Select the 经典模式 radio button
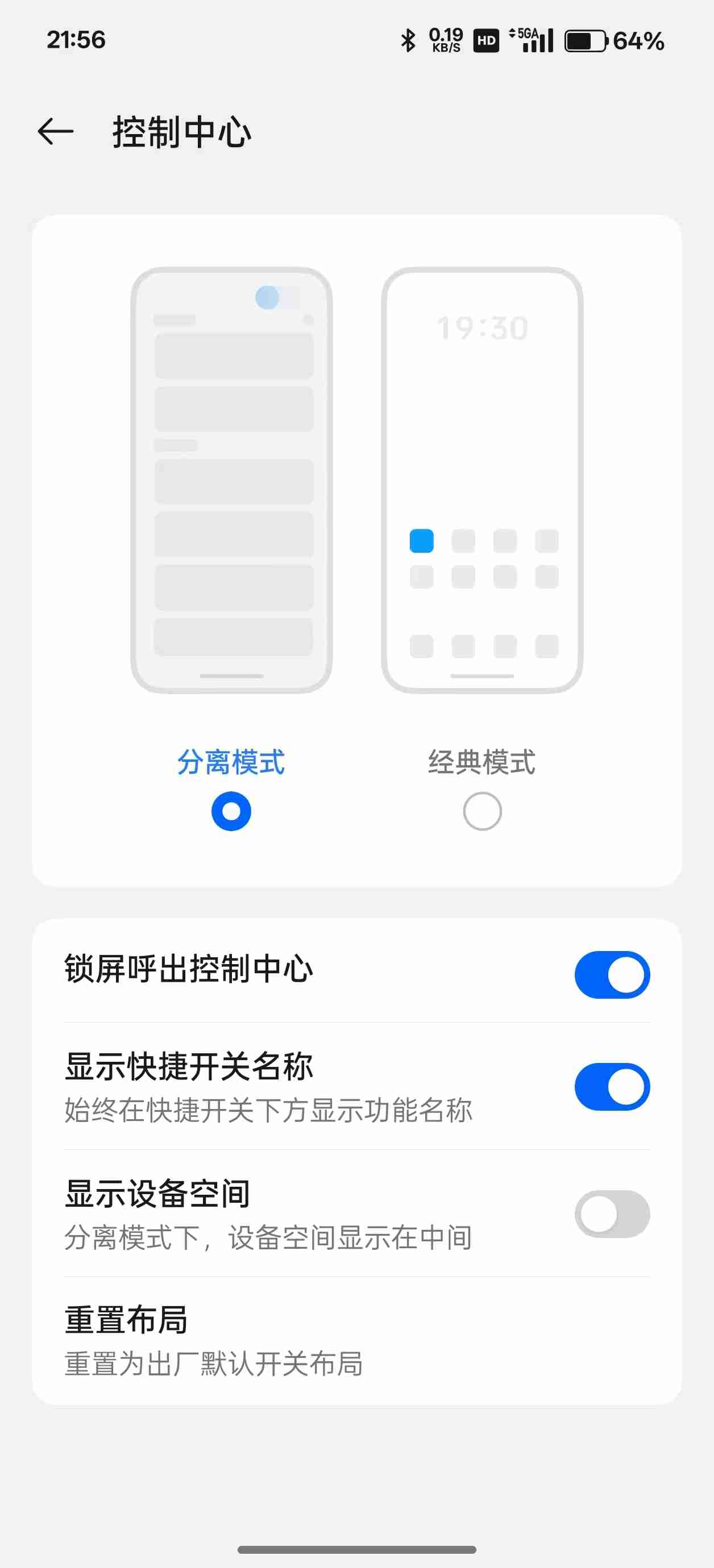Image resolution: width=714 pixels, height=1568 pixels. 481,811
